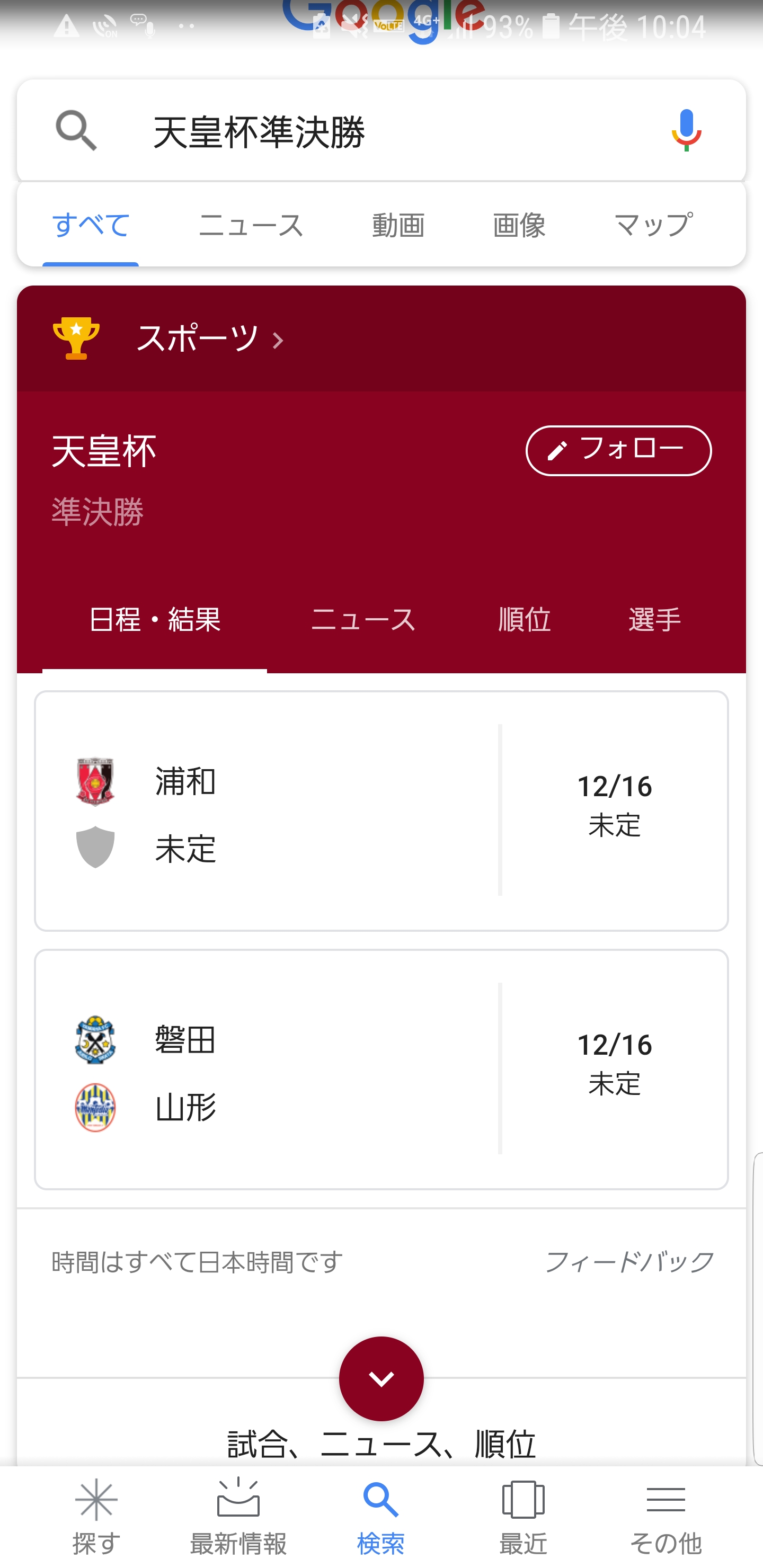Viewport: 763px width, 1568px height.
Task: Switch to the ニュース search tab
Action: coord(251,225)
